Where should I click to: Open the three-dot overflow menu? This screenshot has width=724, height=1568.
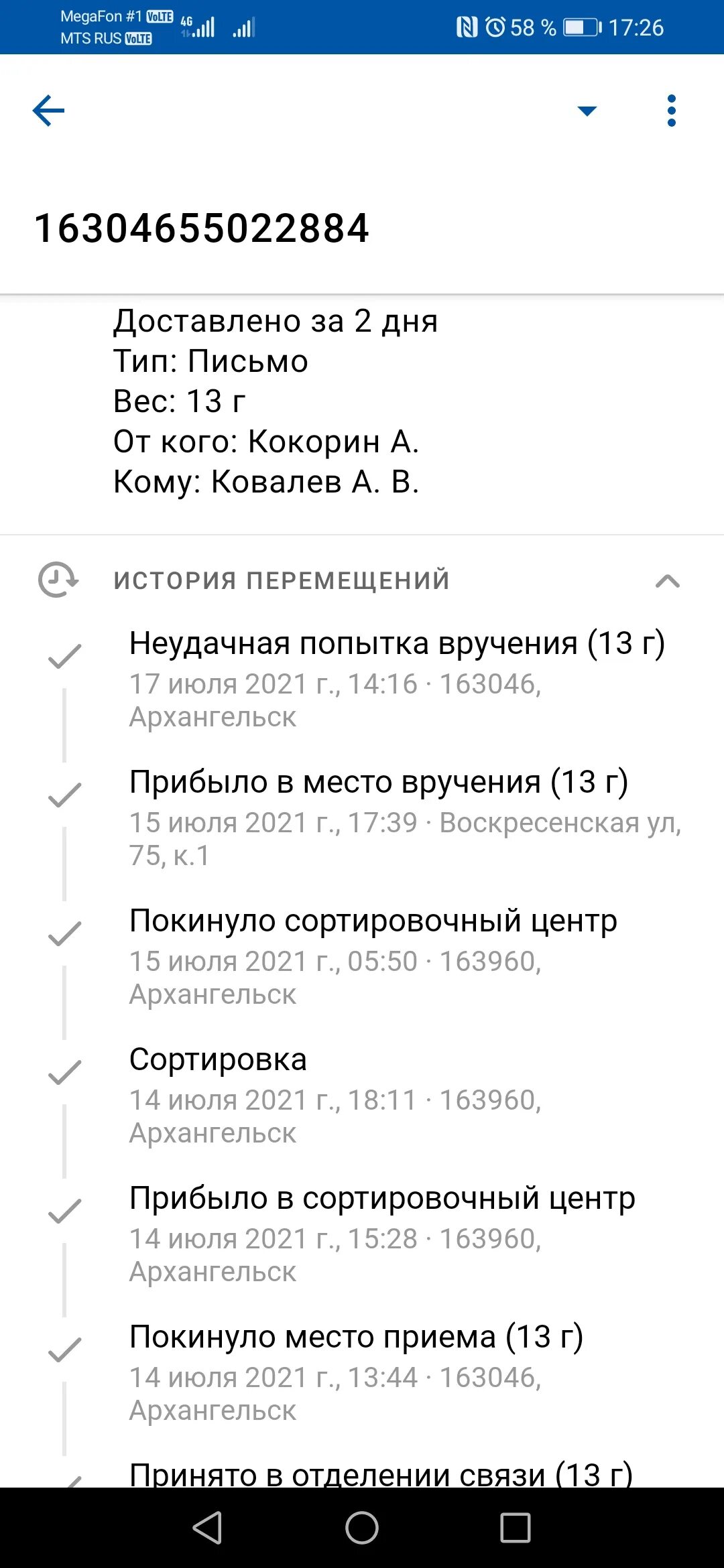click(x=671, y=111)
